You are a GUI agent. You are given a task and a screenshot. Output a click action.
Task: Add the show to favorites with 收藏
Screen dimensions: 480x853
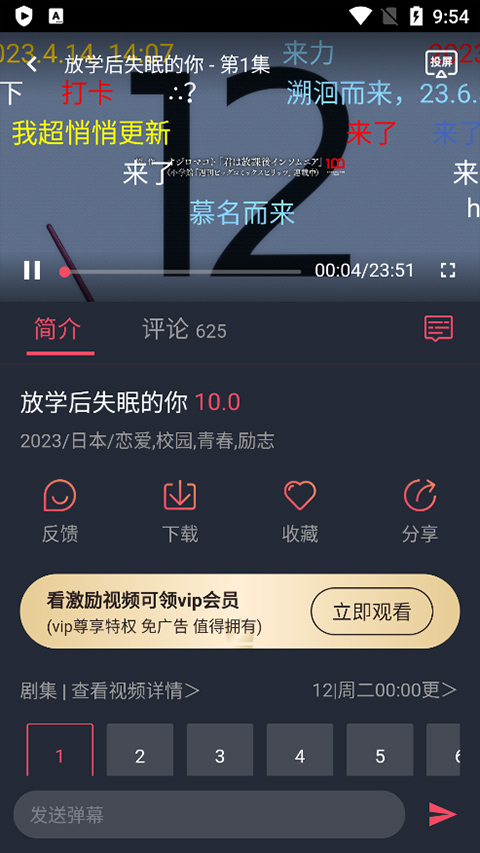coord(300,511)
